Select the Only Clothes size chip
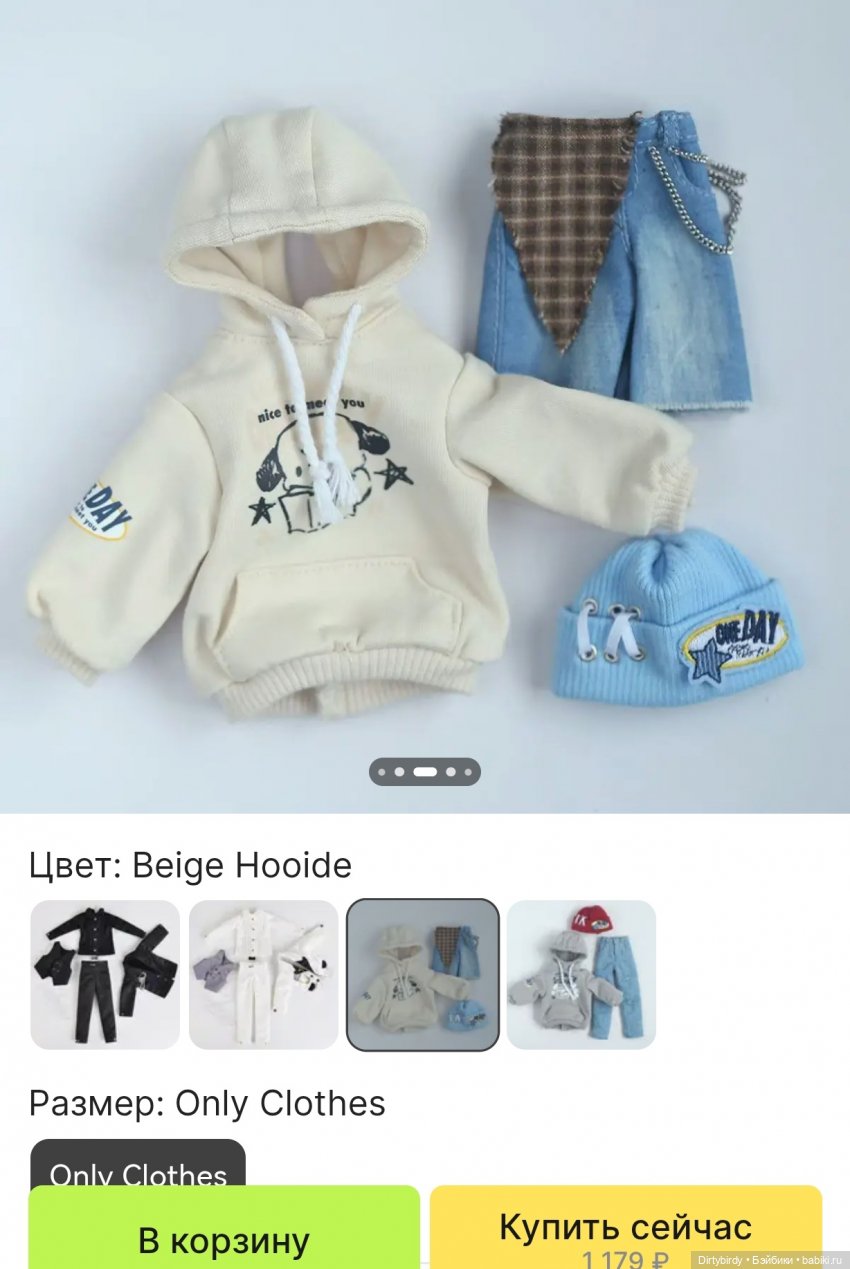Screen dimensions: 850x1269 (138, 1166)
